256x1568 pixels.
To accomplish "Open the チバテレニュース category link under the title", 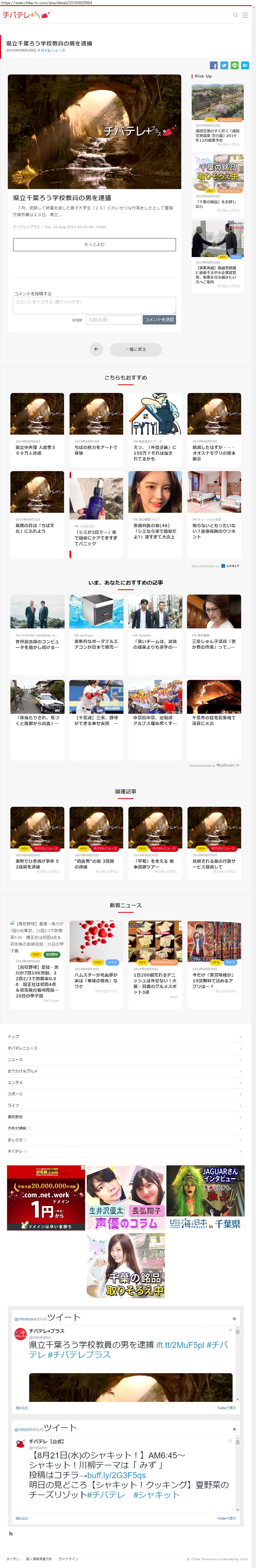I will [51, 51].
